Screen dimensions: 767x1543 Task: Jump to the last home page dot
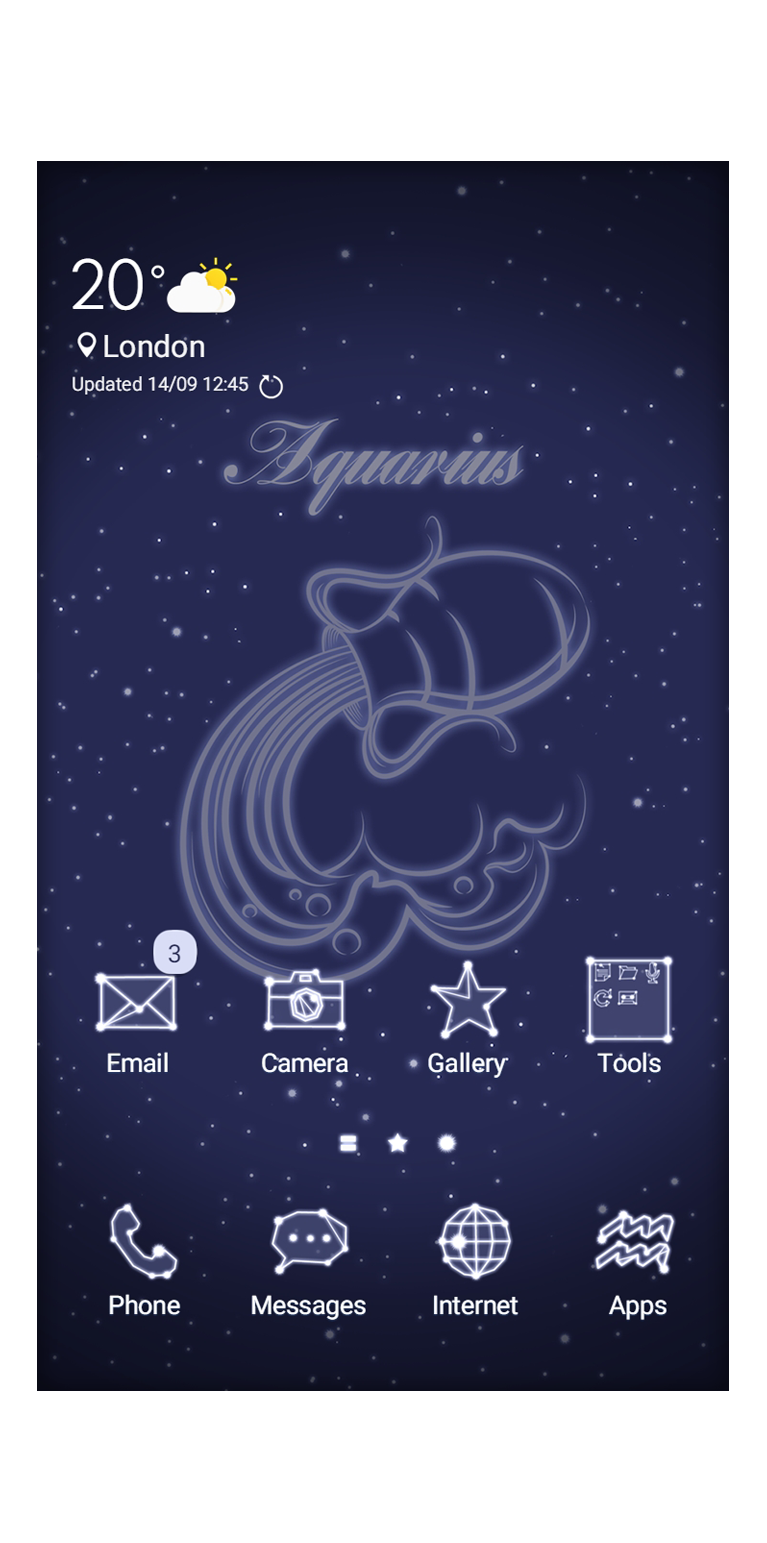(447, 1143)
